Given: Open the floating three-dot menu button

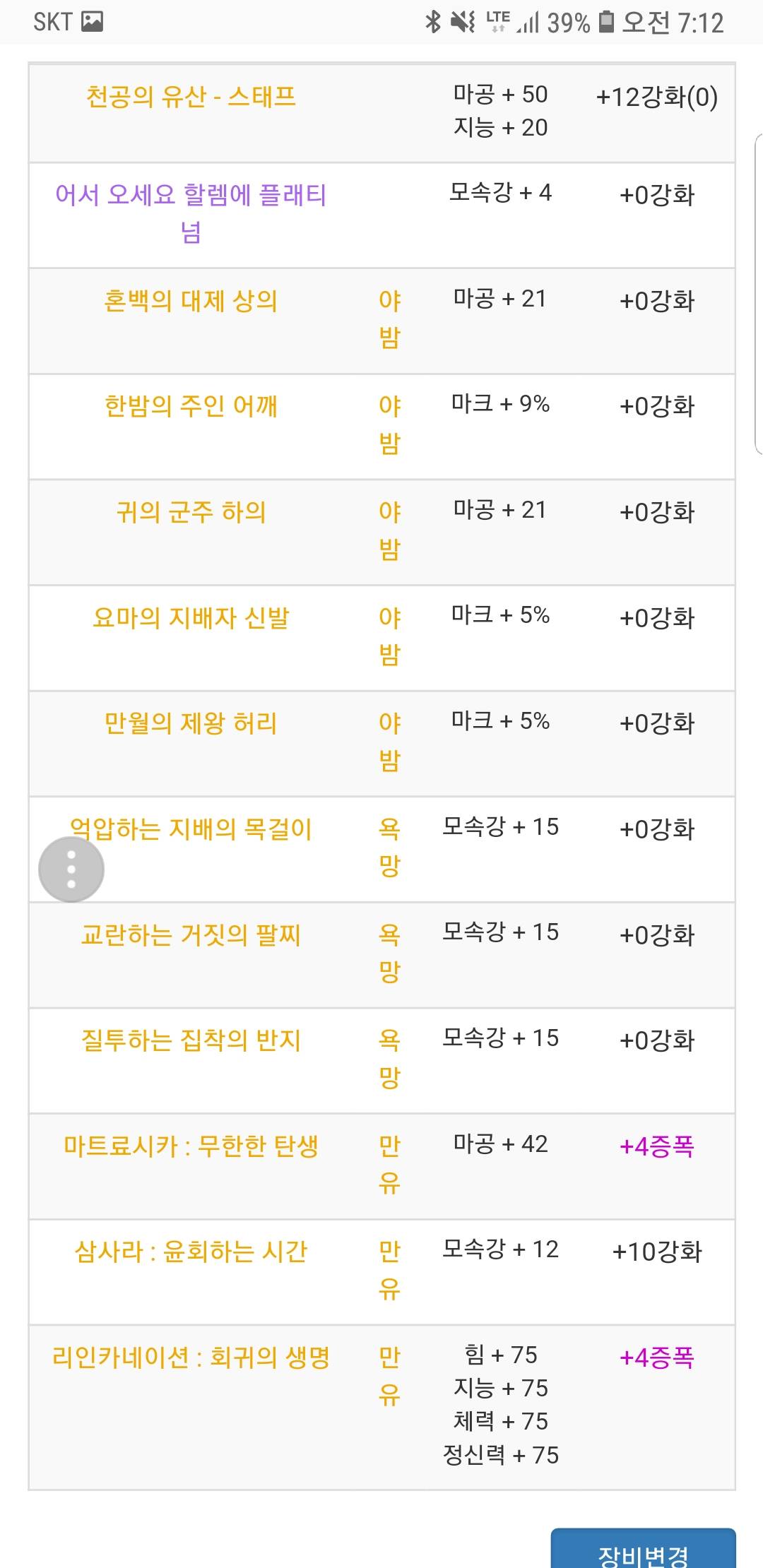Looking at the screenshot, I should click(x=71, y=869).
